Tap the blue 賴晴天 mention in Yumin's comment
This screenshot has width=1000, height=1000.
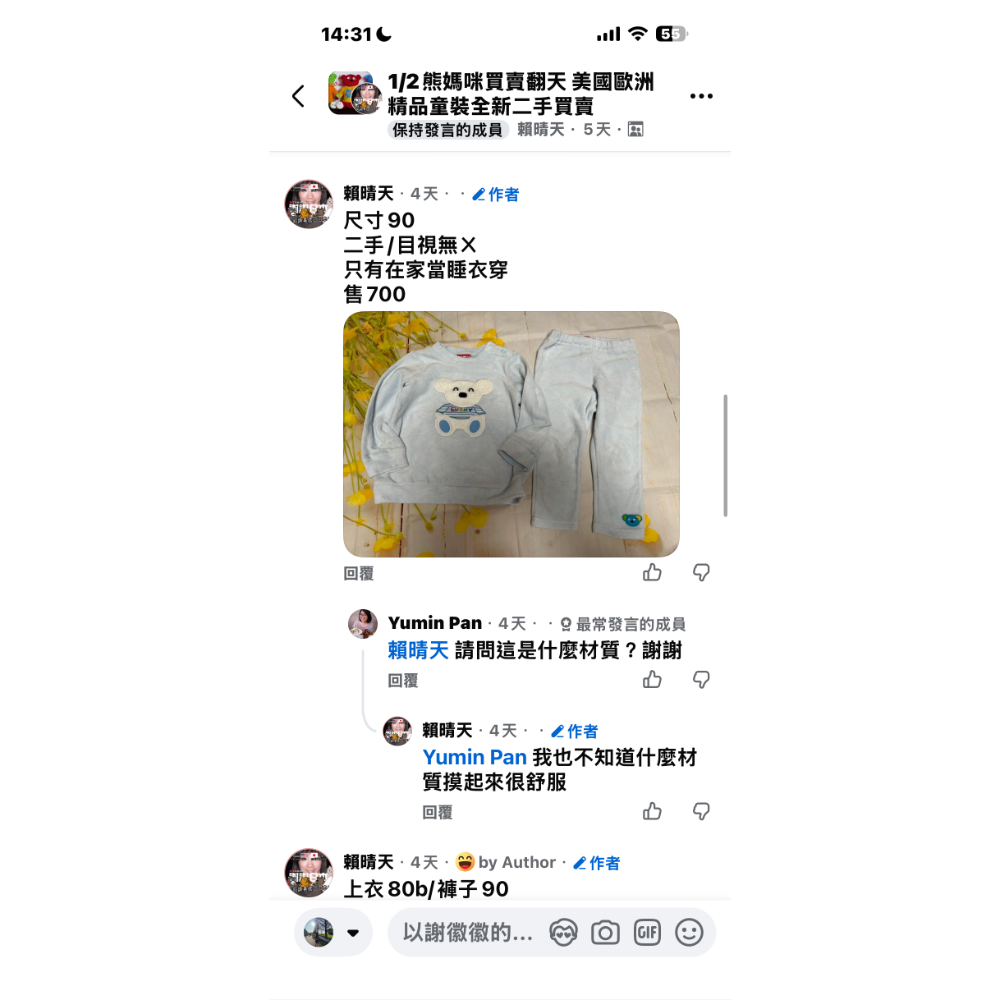(418, 651)
